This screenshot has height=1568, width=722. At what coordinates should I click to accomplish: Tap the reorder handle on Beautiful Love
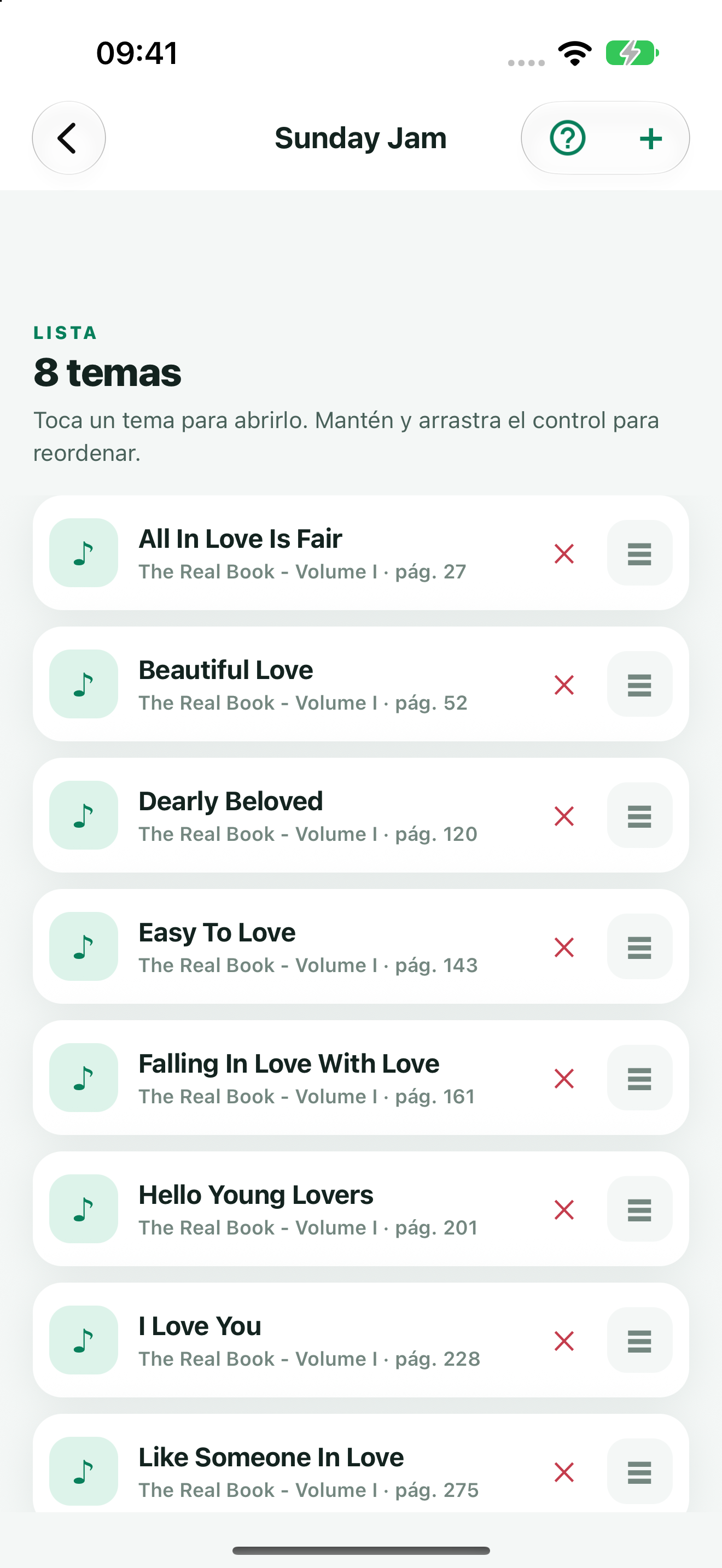[x=639, y=684]
